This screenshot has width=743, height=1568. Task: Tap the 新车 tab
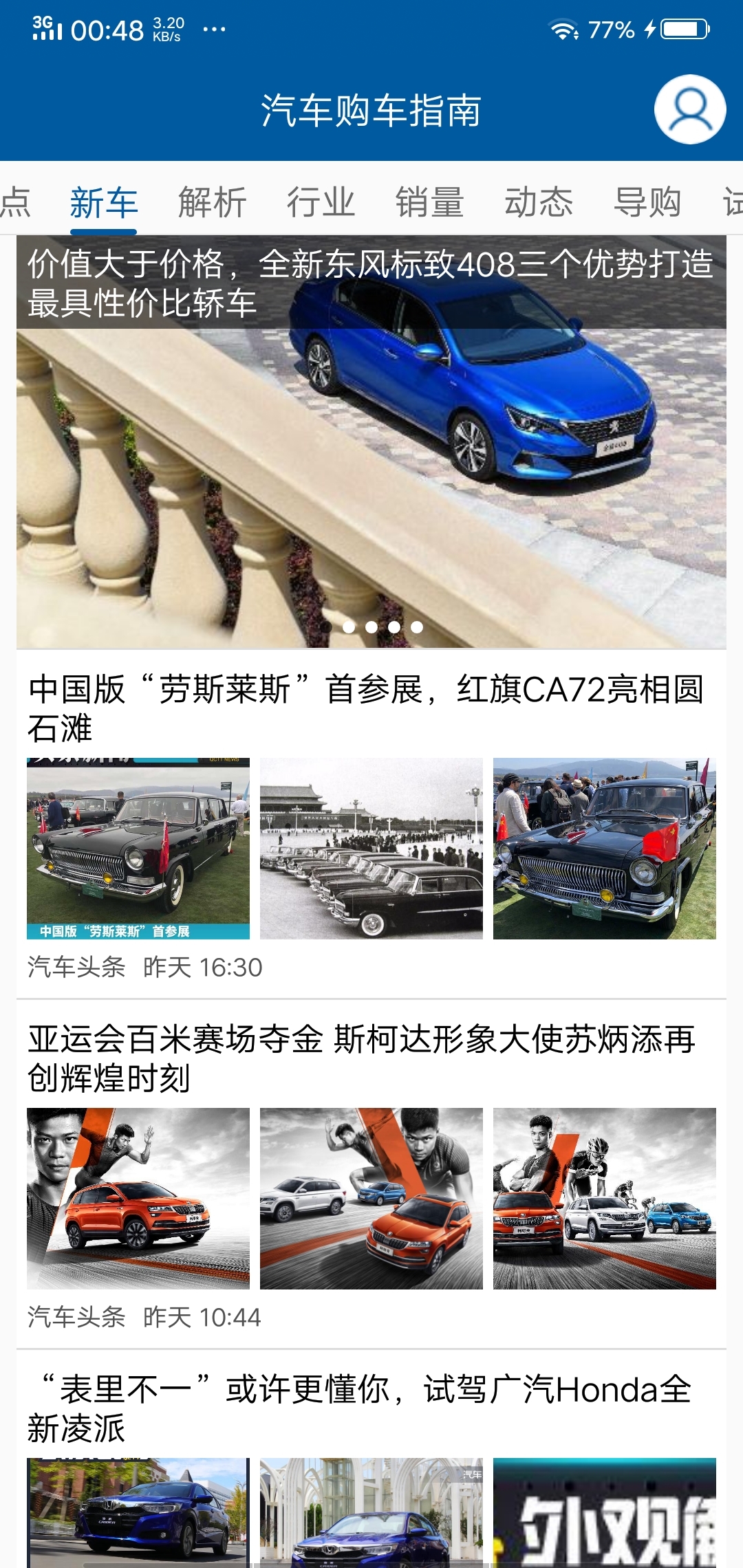tap(103, 202)
